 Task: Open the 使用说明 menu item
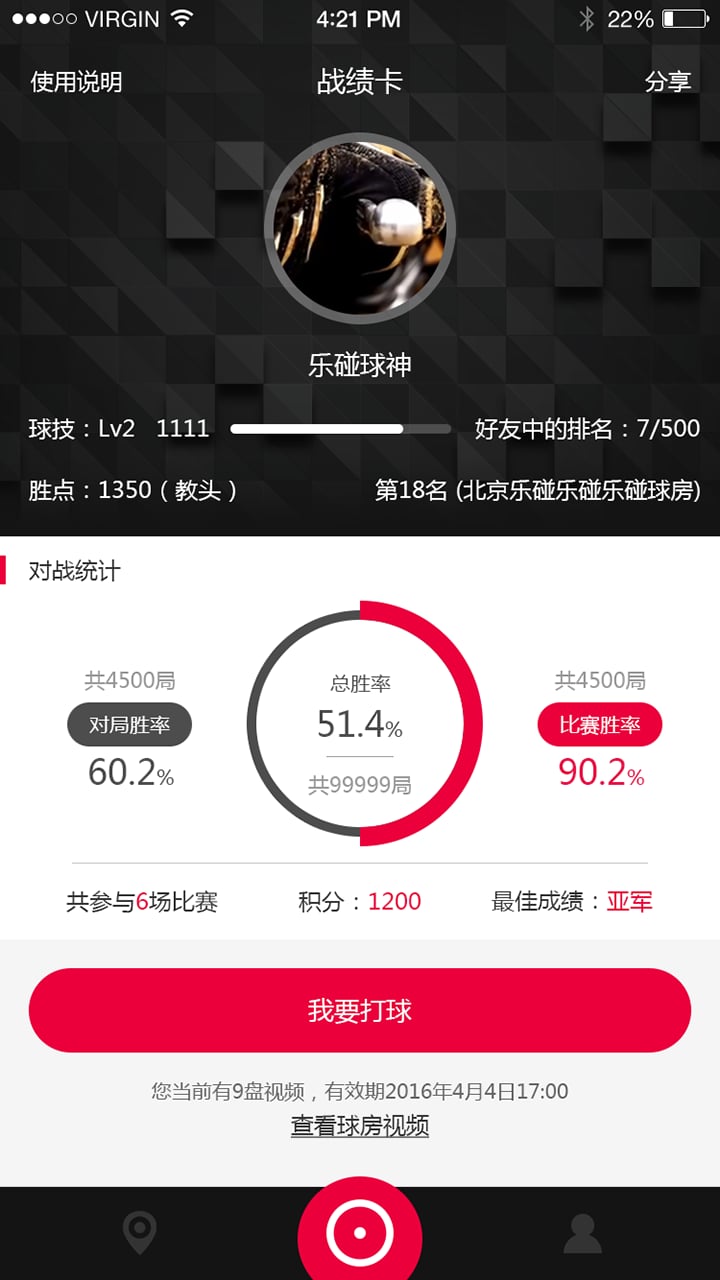72,82
